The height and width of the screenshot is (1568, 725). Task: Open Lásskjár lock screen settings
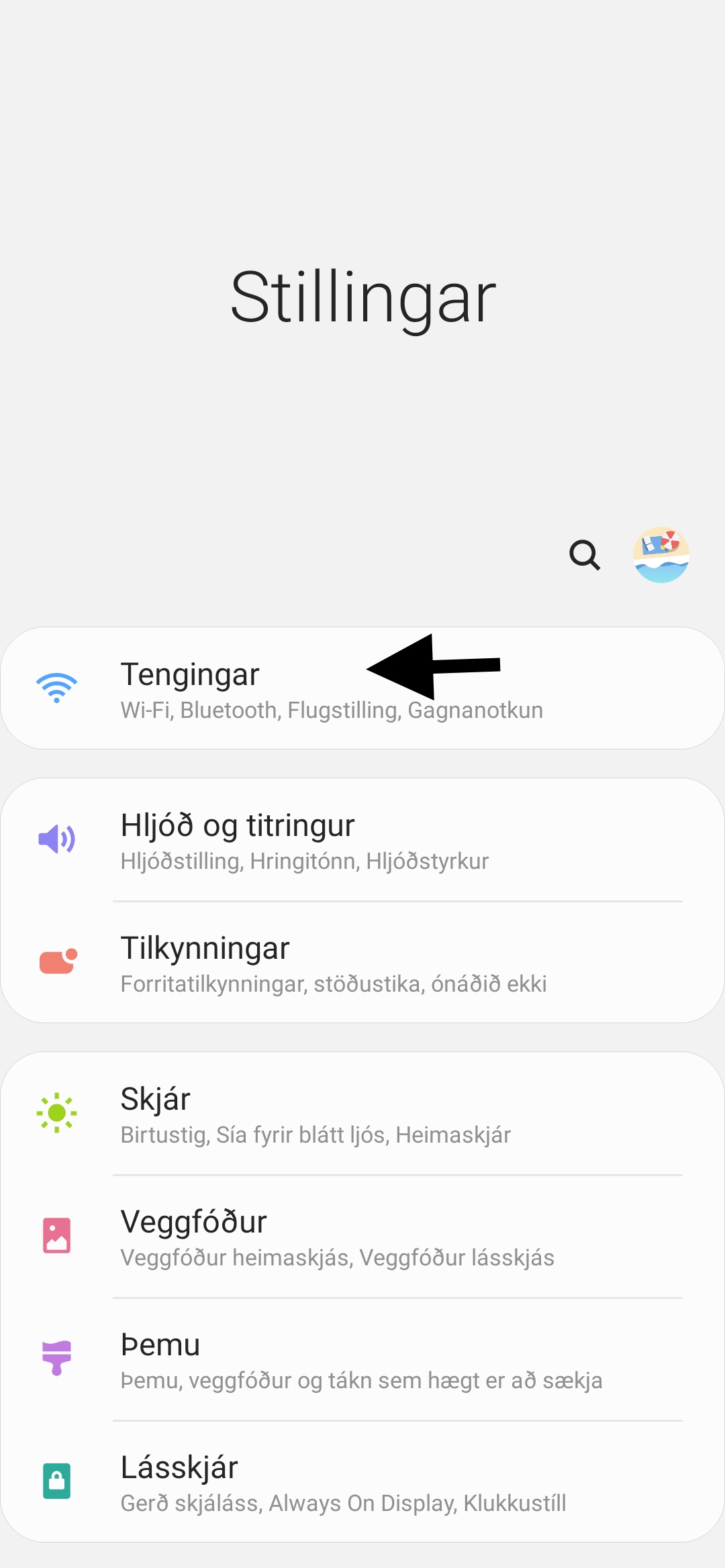tap(362, 1483)
